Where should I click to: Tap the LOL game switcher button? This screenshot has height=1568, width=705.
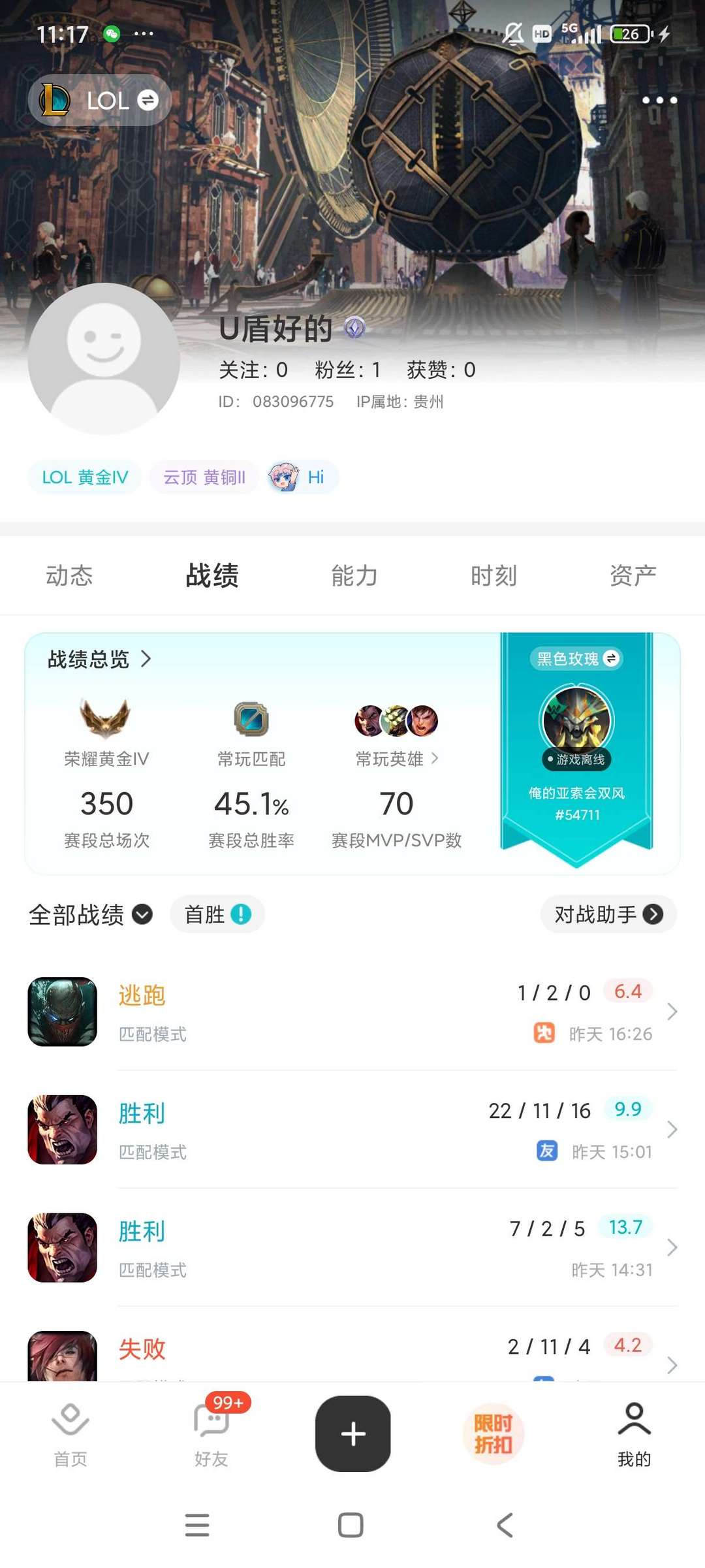100,100
